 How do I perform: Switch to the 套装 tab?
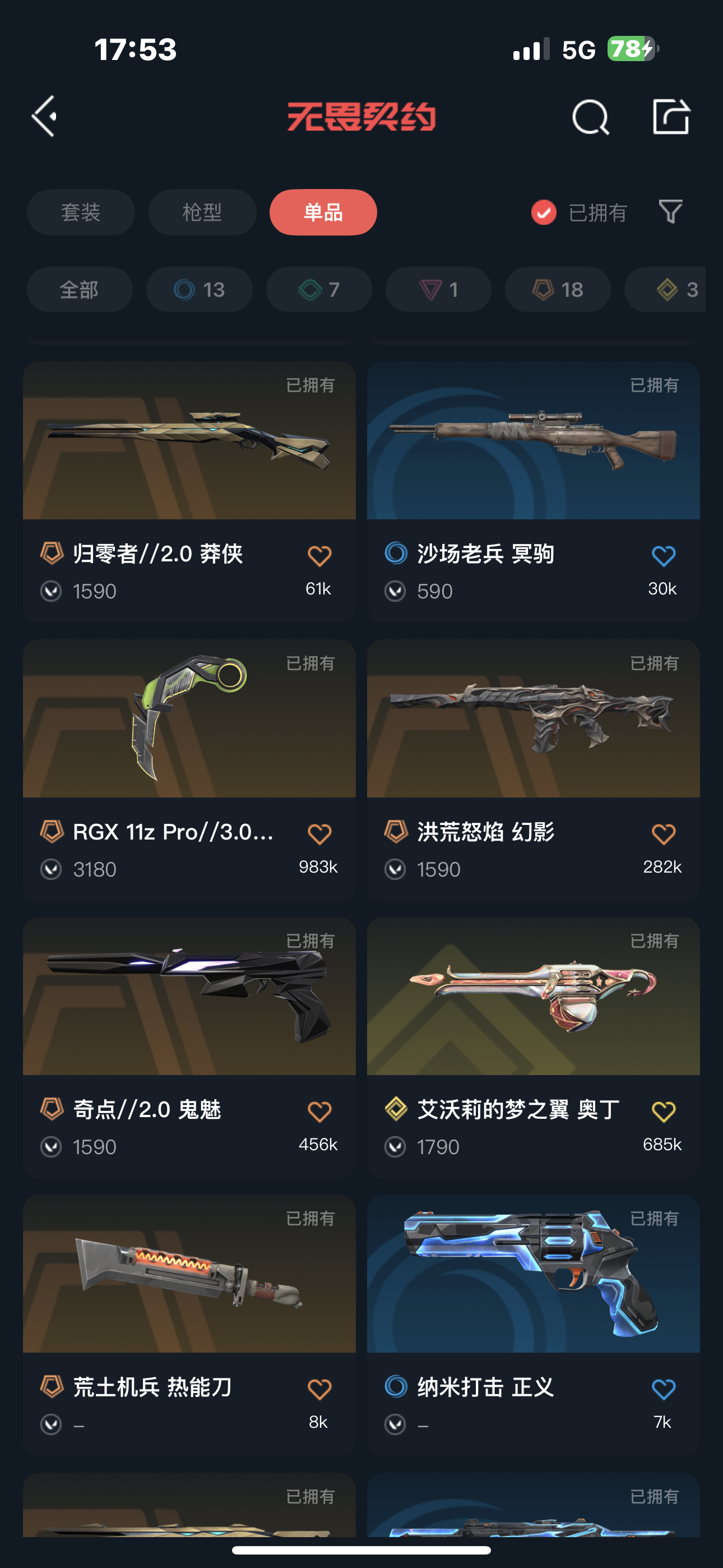tap(80, 213)
